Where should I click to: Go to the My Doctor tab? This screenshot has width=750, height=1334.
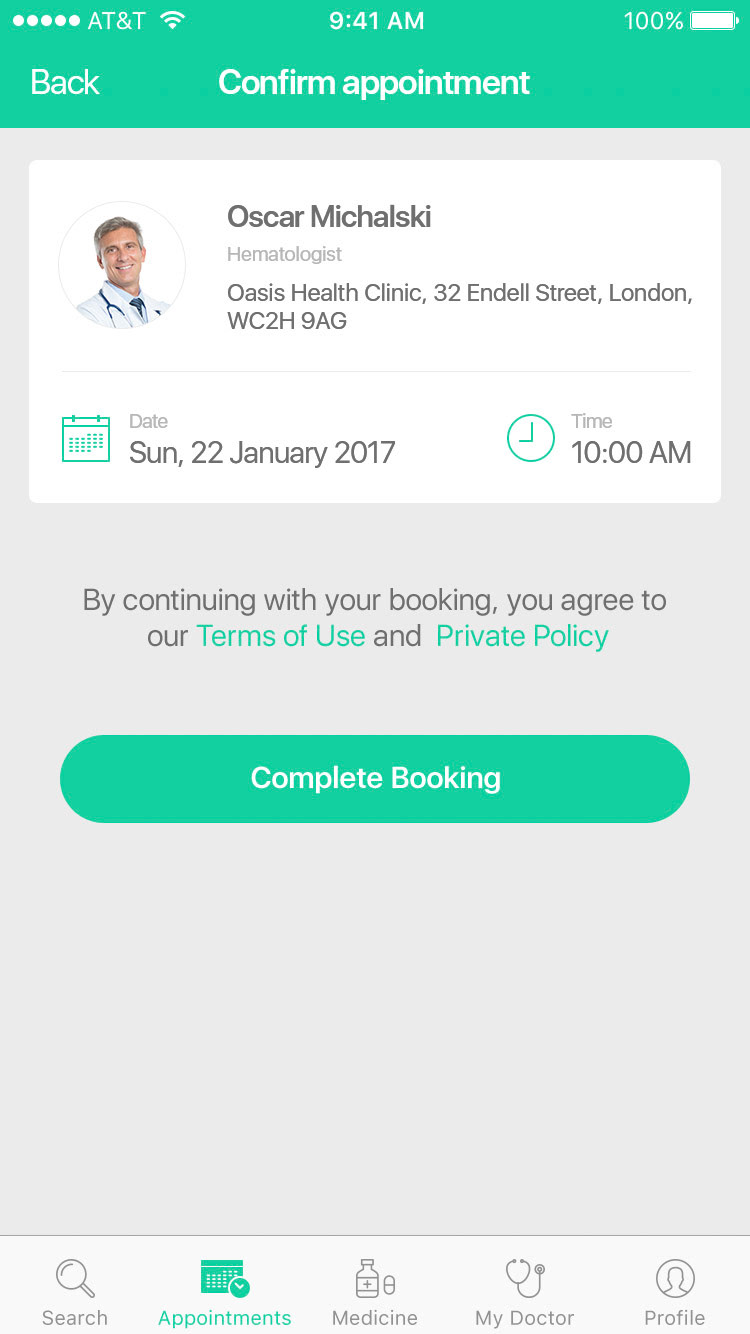pos(525,1292)
